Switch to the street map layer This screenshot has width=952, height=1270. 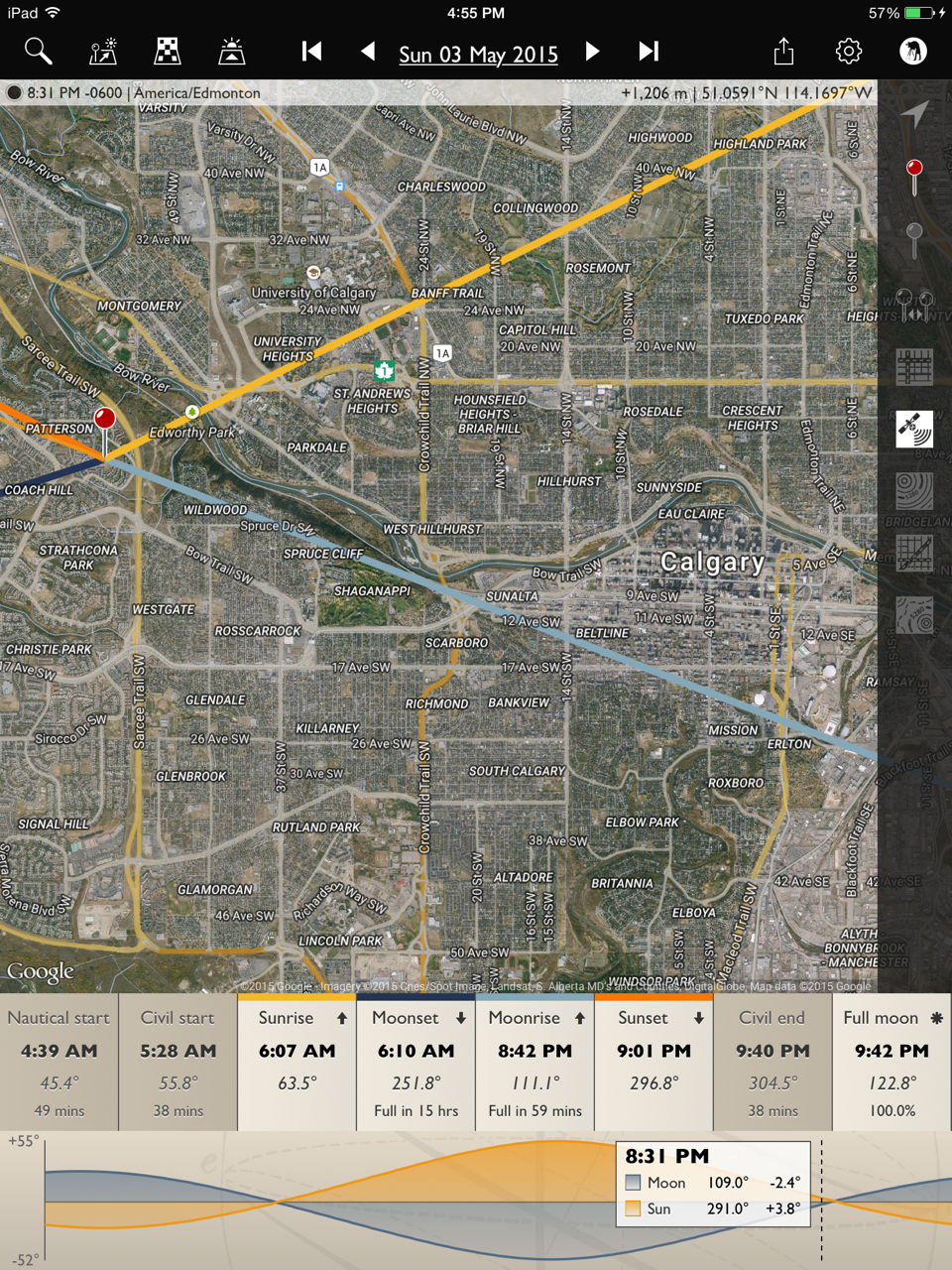tap(914, 367)
